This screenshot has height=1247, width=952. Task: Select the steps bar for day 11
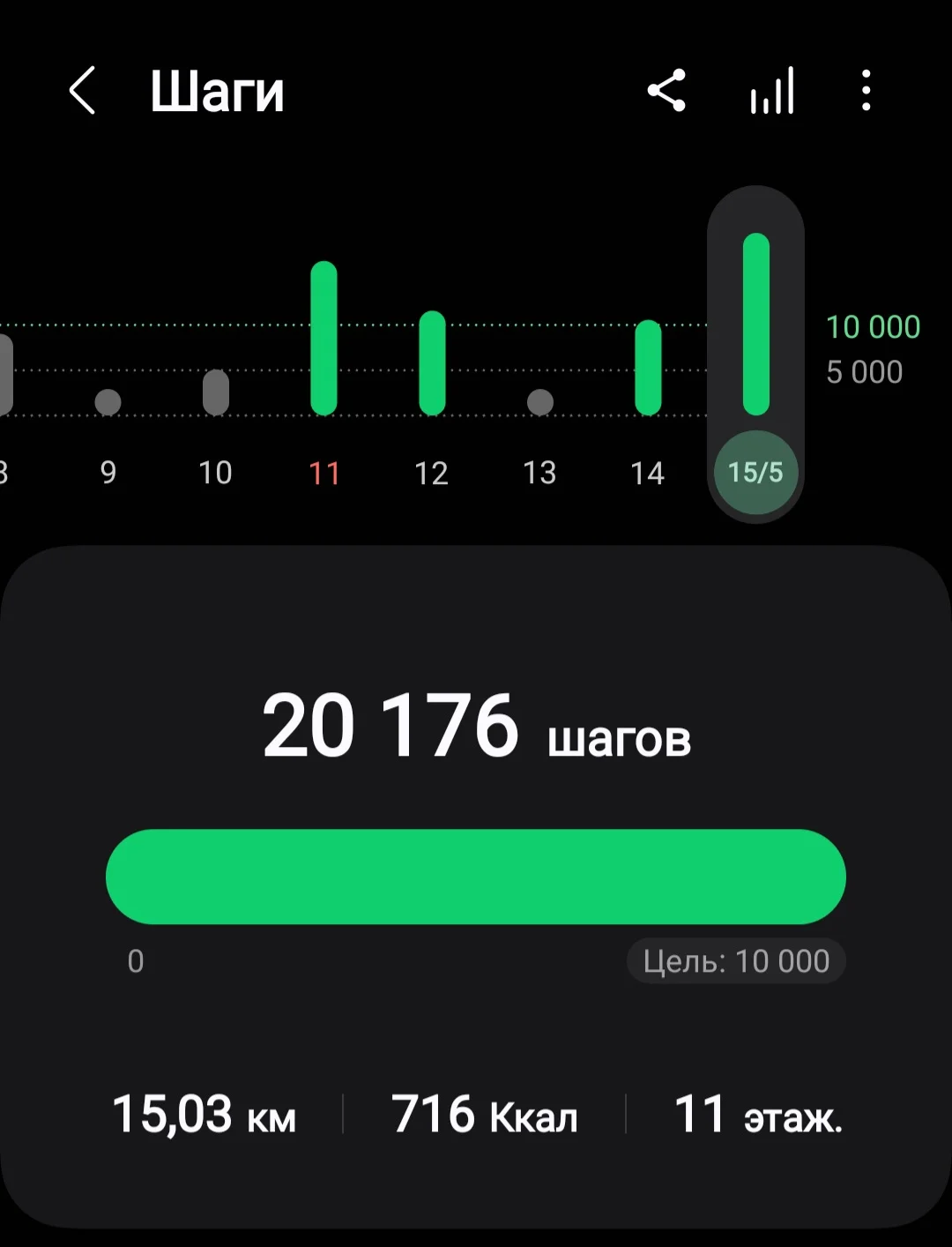pyautogui.click(x=324, y=337)
